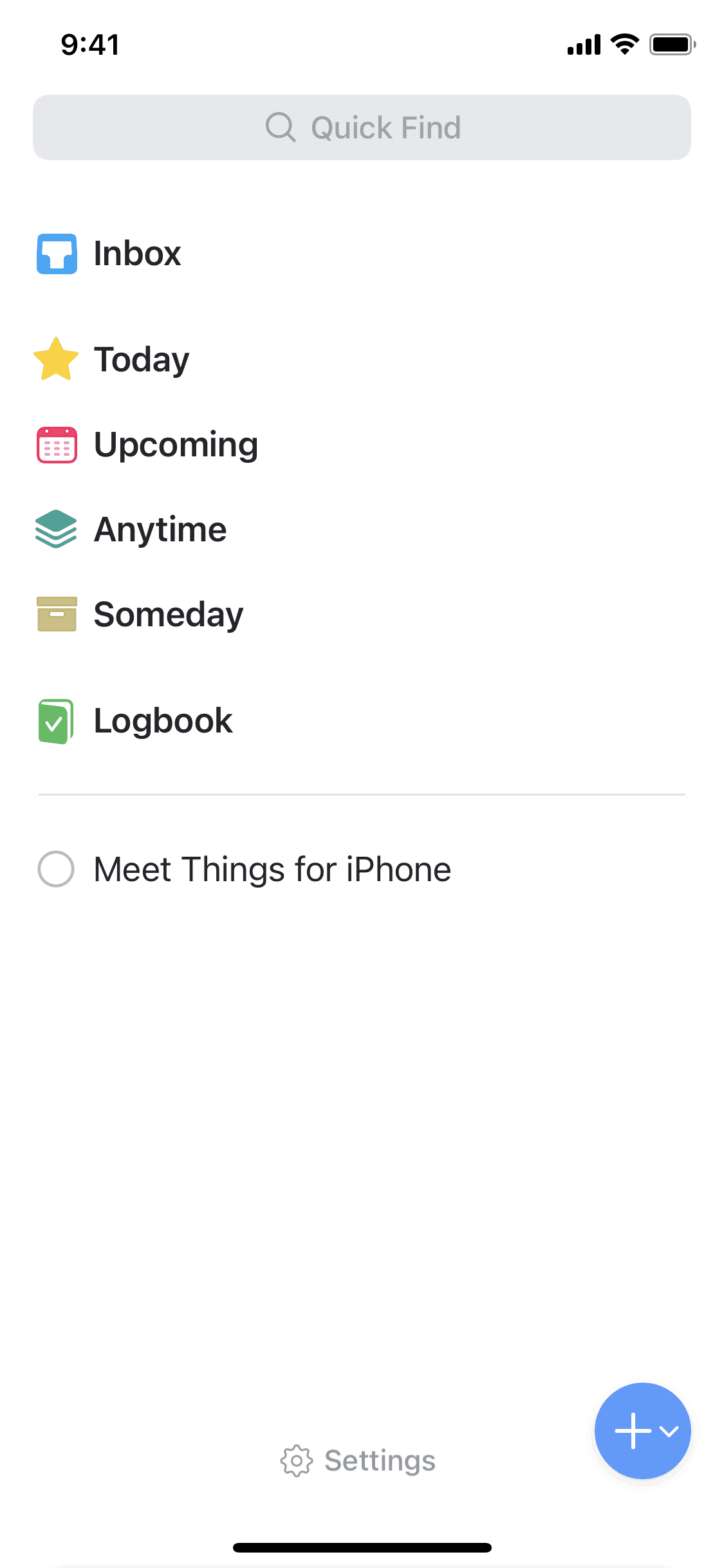View the Logbook

[162, 721]
